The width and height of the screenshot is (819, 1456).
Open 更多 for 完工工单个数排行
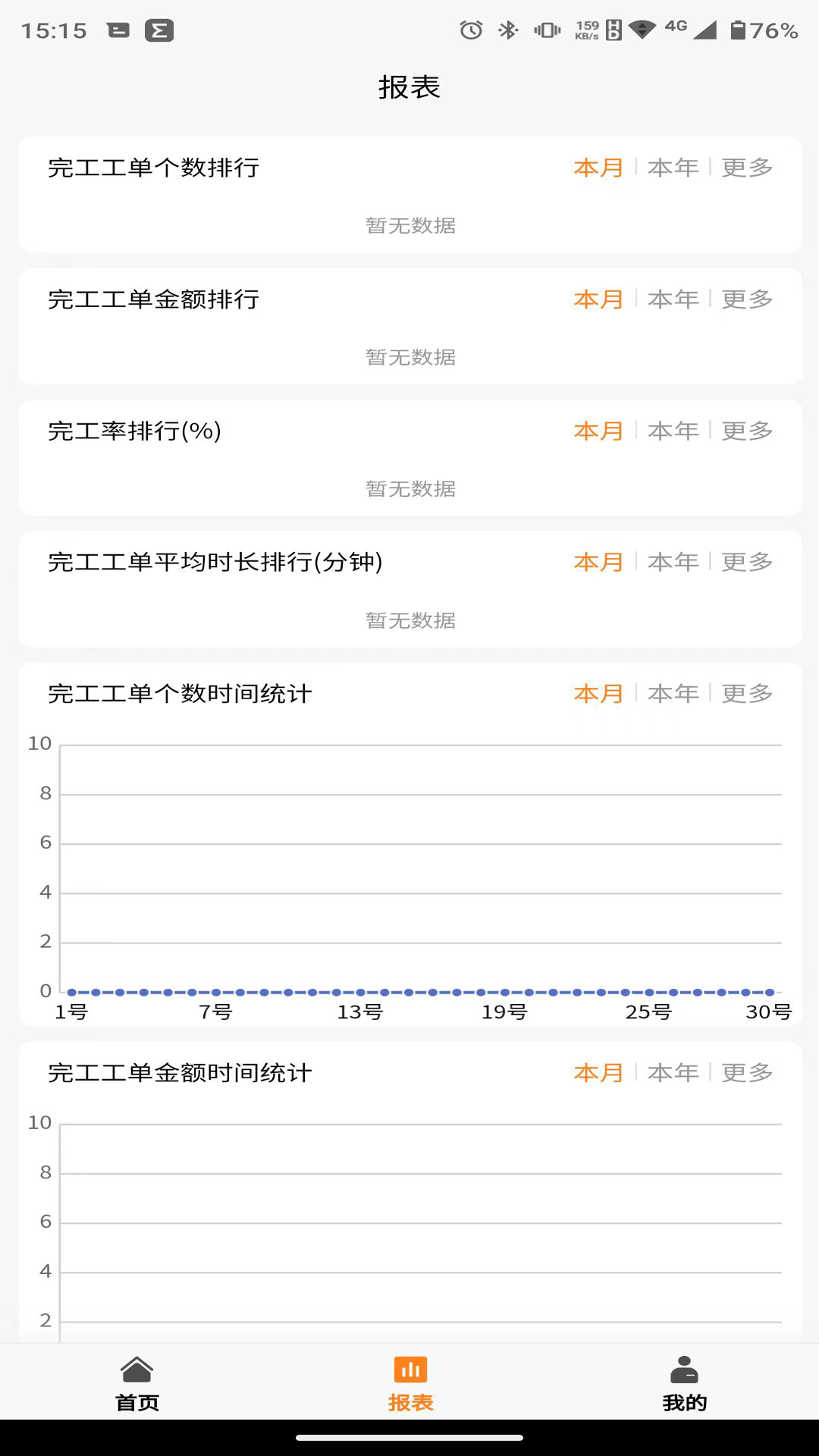746,168
